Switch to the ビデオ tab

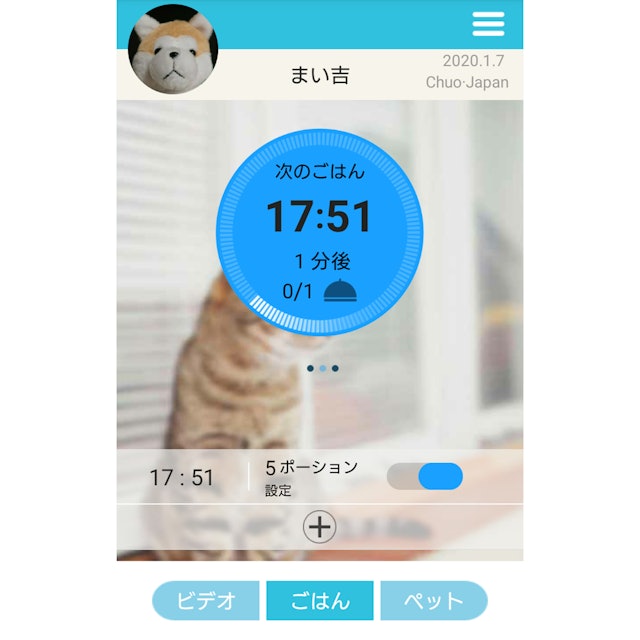pos(206,601)
